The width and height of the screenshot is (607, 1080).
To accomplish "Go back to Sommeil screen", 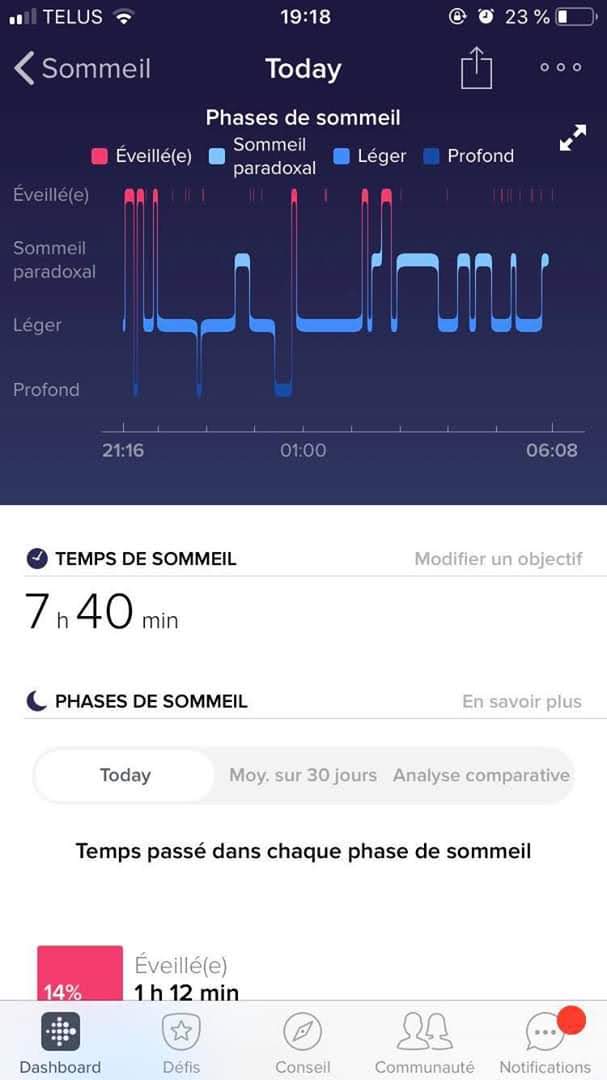I will (x=82, y=68).
